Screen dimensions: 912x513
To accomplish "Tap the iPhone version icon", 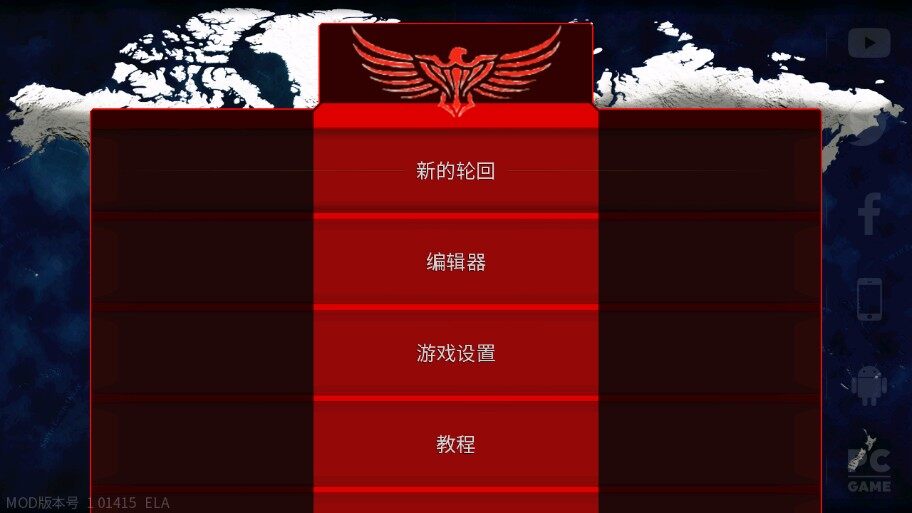I will coord(869,299).
